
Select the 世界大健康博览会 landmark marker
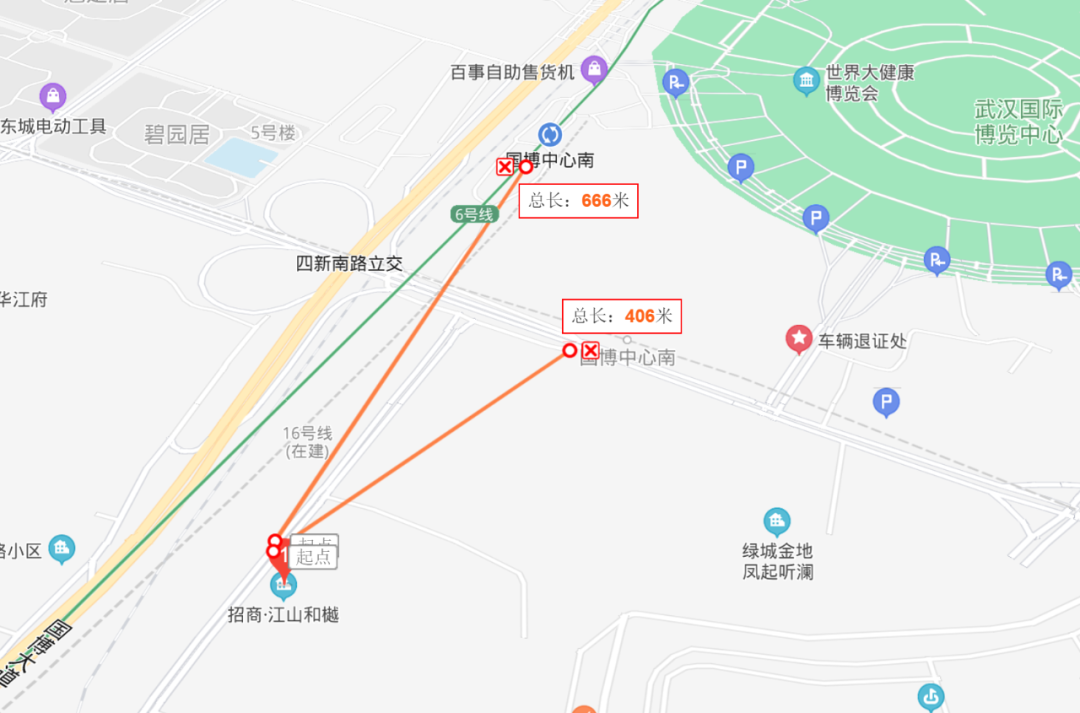coord(806,81)
